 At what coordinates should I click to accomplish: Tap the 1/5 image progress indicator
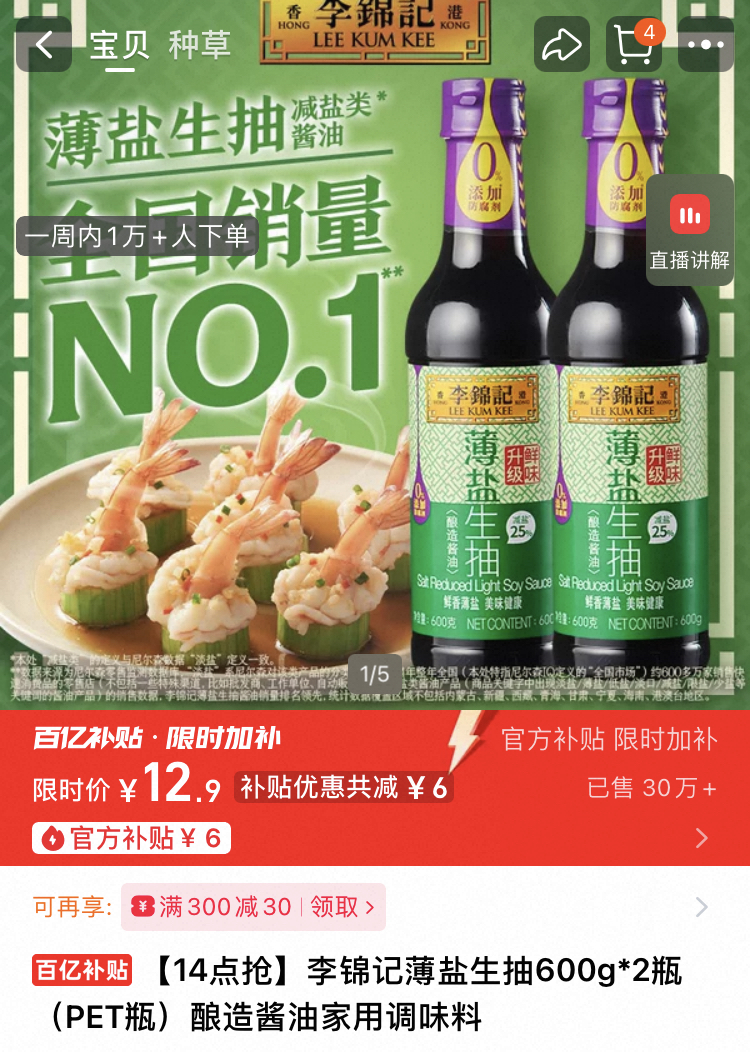[374, 675]
